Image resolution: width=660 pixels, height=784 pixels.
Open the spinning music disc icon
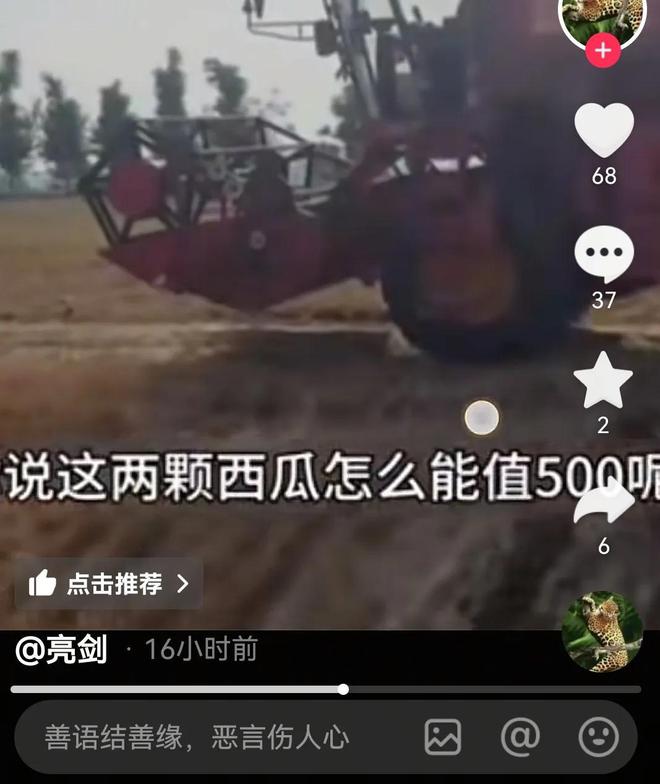click(x=601, y=632)
